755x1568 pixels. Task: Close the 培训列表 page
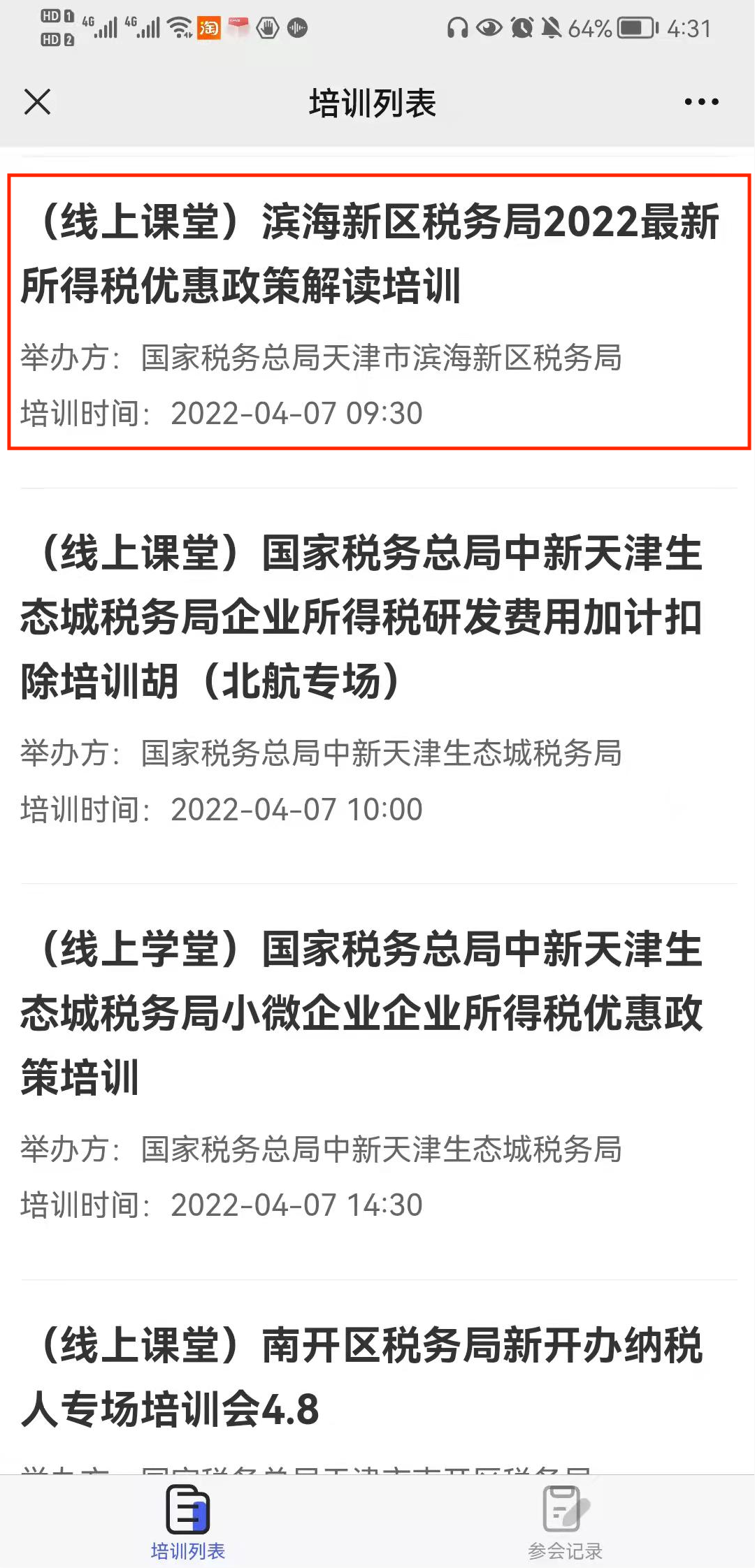click(x=38, y=102)
